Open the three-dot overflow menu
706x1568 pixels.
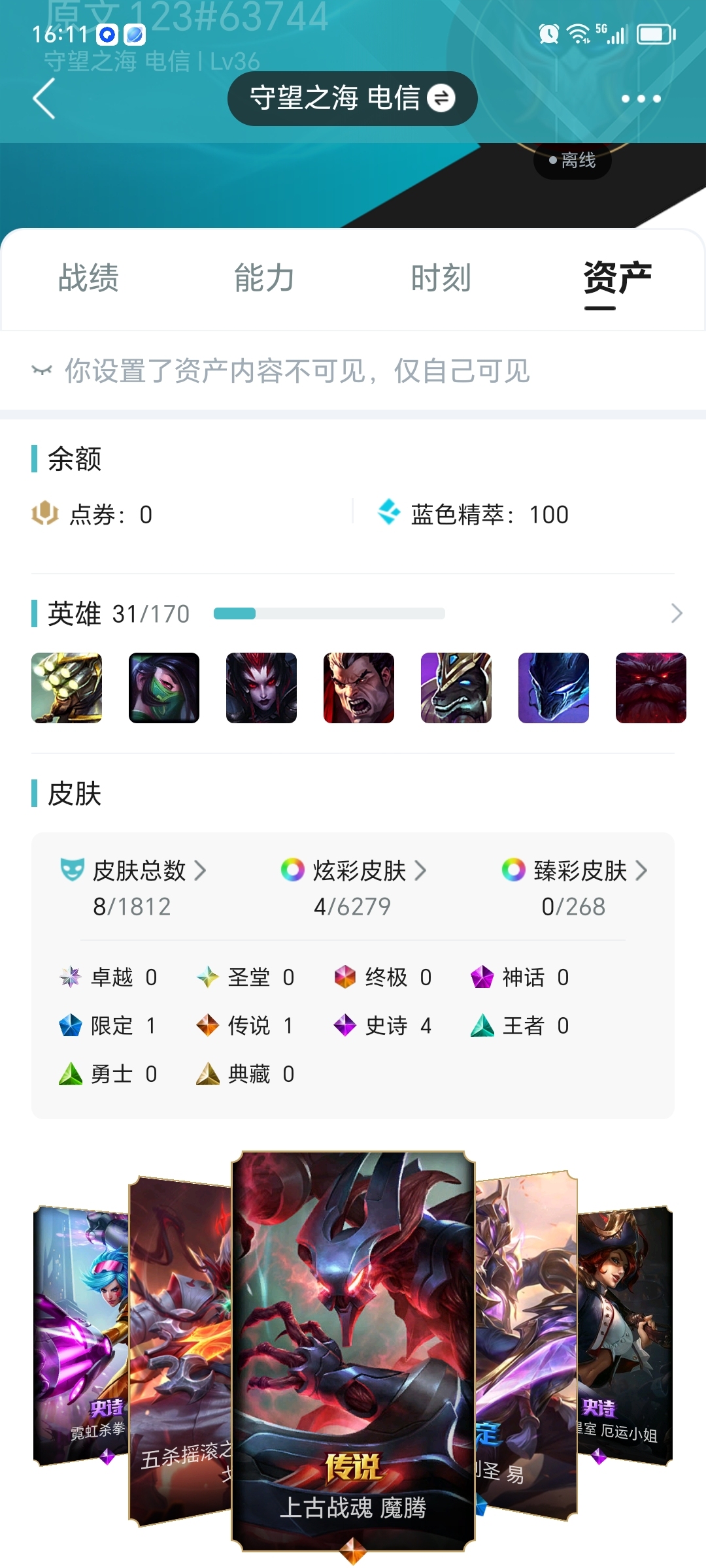coord(641,99)
